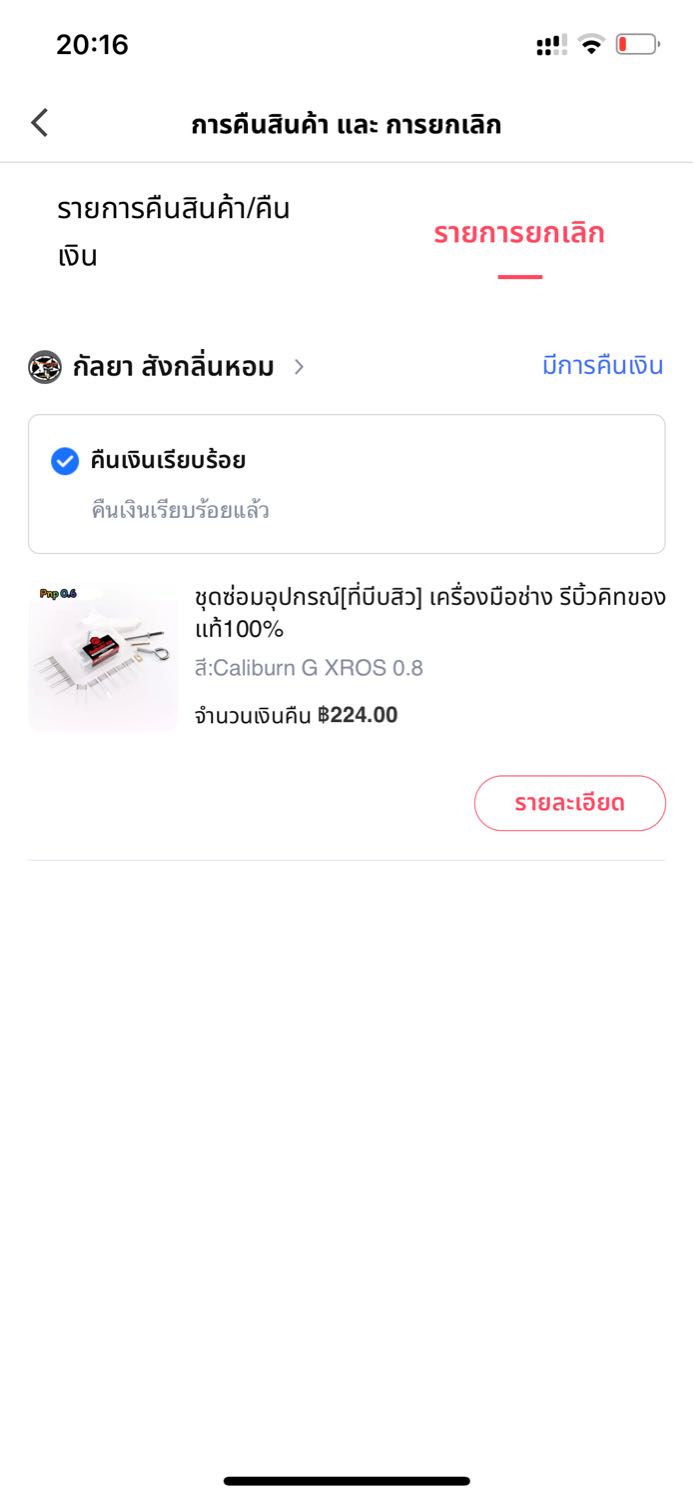Image resolution: width=694 pixels, height=1500 pixels.
Task: Go back using the top-left arrow
Action: (40, 124)
